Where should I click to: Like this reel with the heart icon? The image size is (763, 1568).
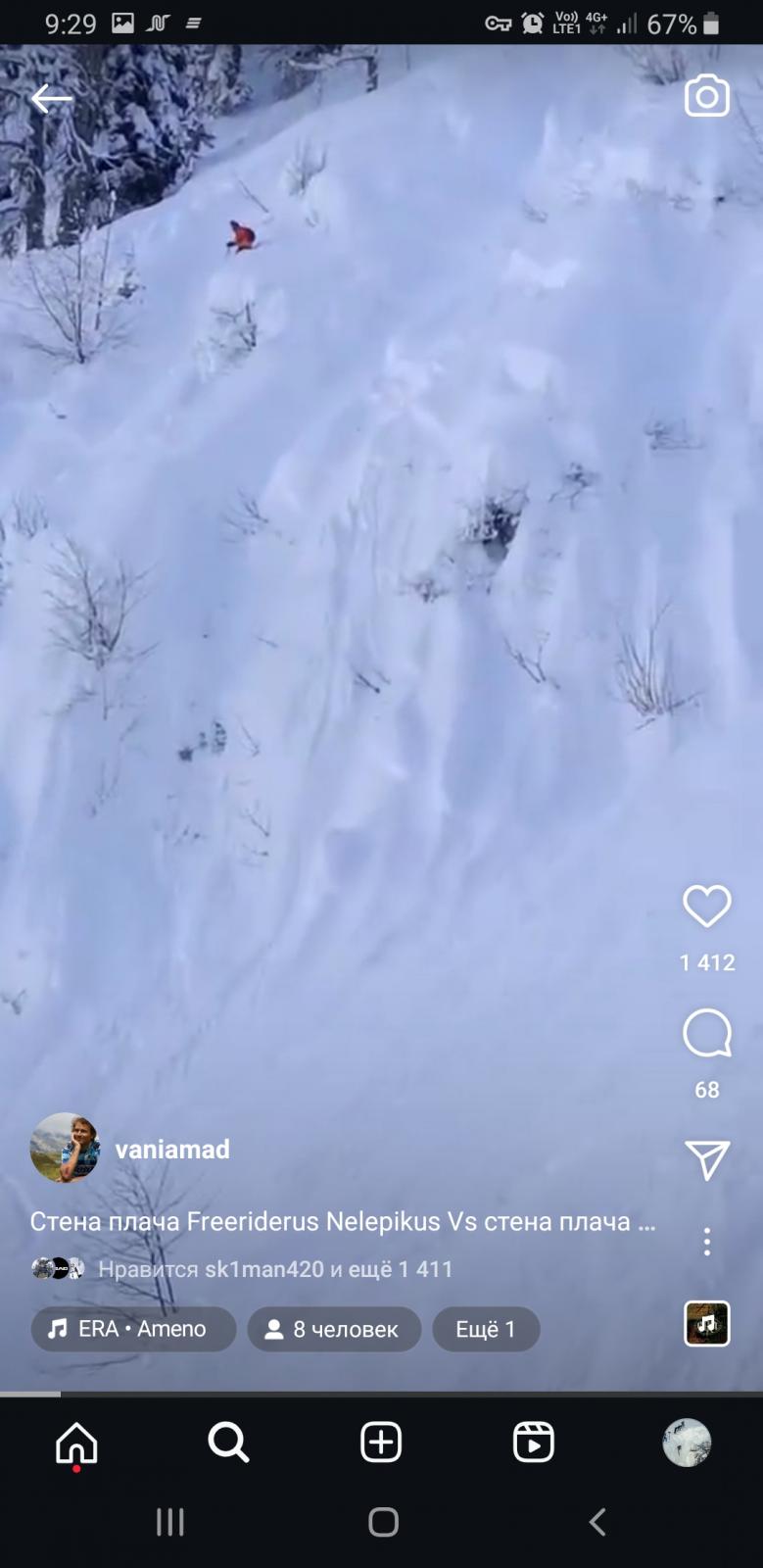coord(706,906)
